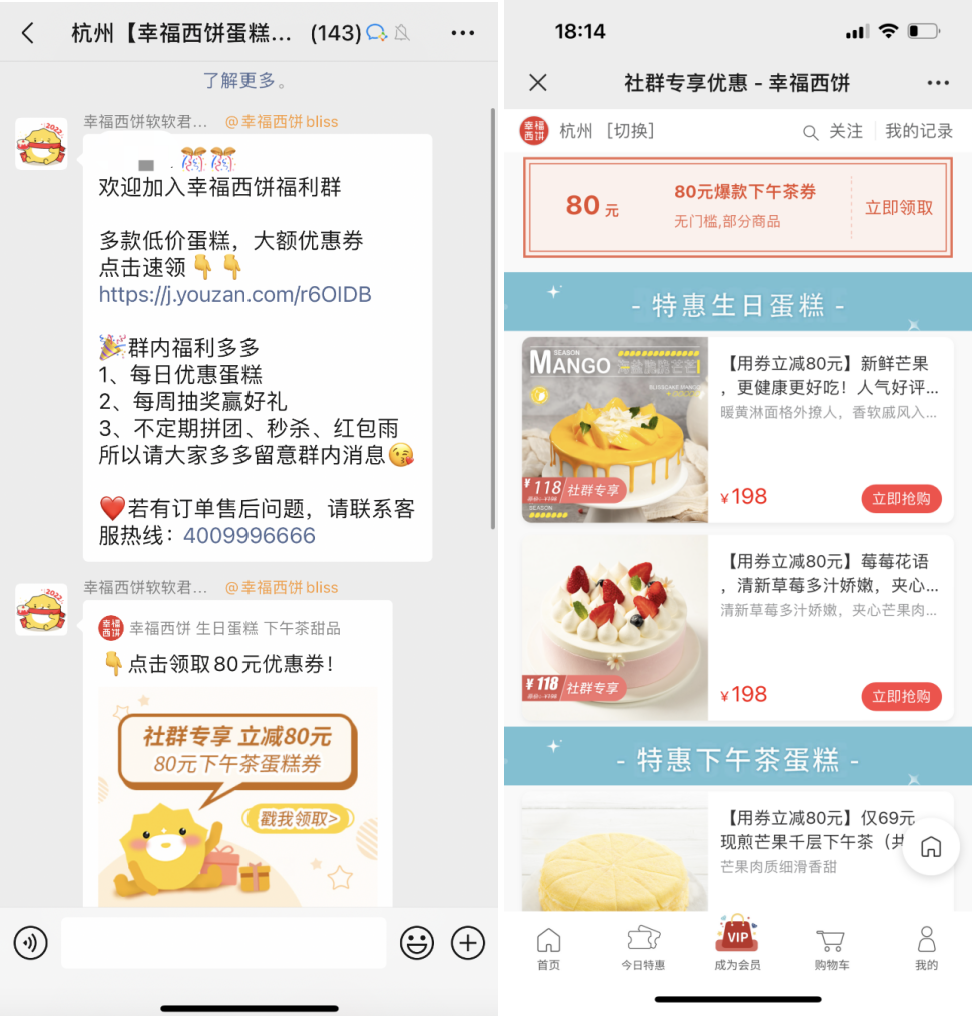The height and width of the screenshot is (1018, 972).
Task: Open the plus attachment menu in chat
Action: click(x=468, y=942)
